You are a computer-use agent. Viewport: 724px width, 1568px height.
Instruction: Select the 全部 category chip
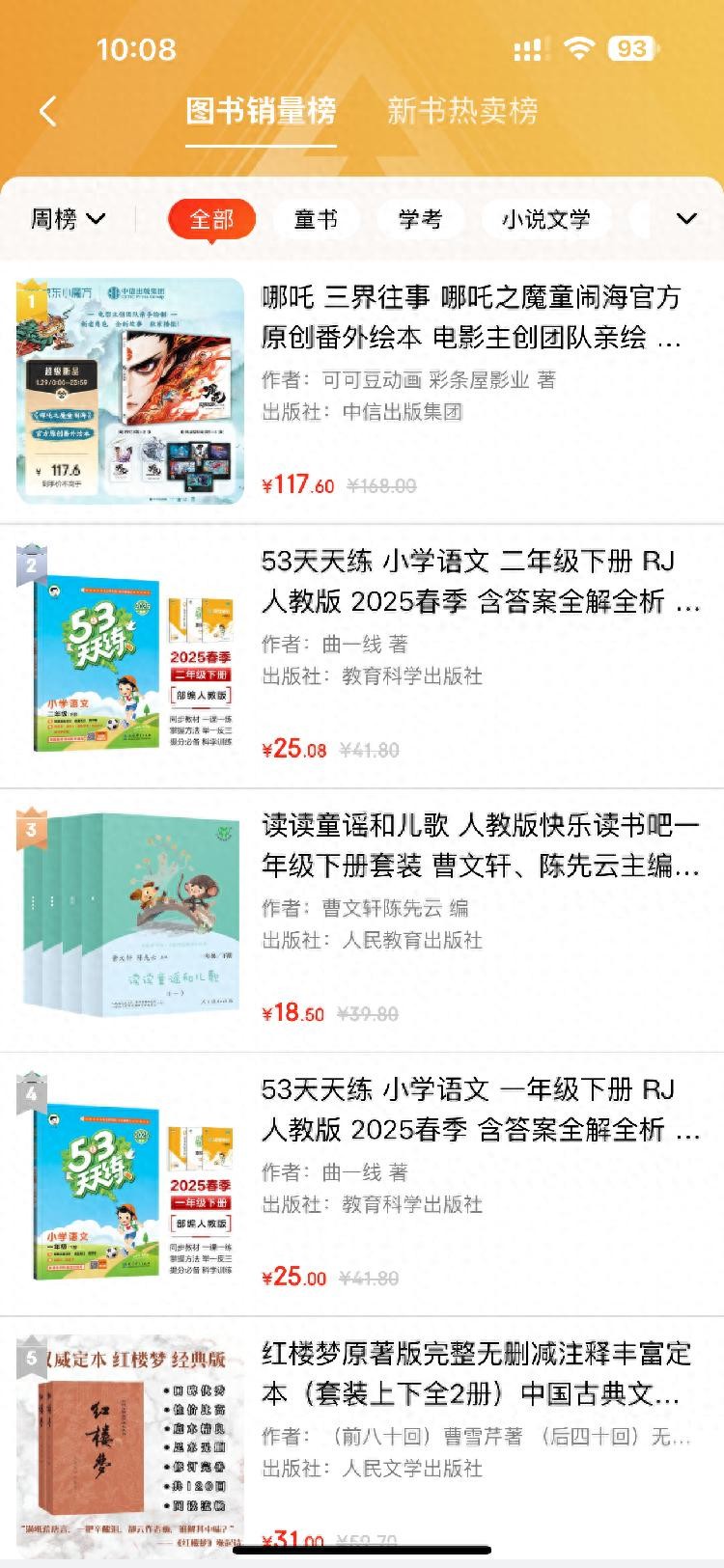(x=211, y=219)
